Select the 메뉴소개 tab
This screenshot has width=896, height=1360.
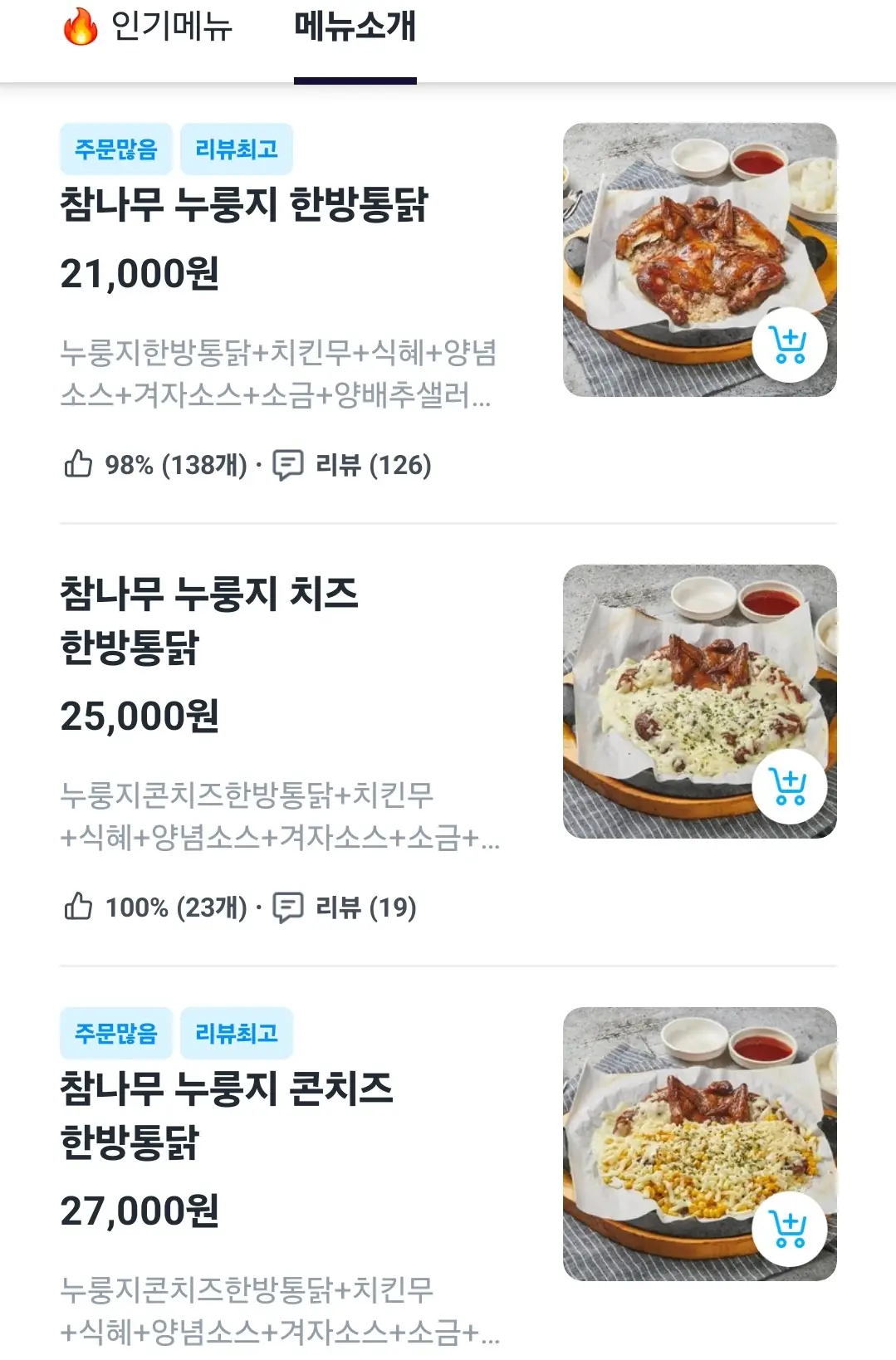click(355, 27)
